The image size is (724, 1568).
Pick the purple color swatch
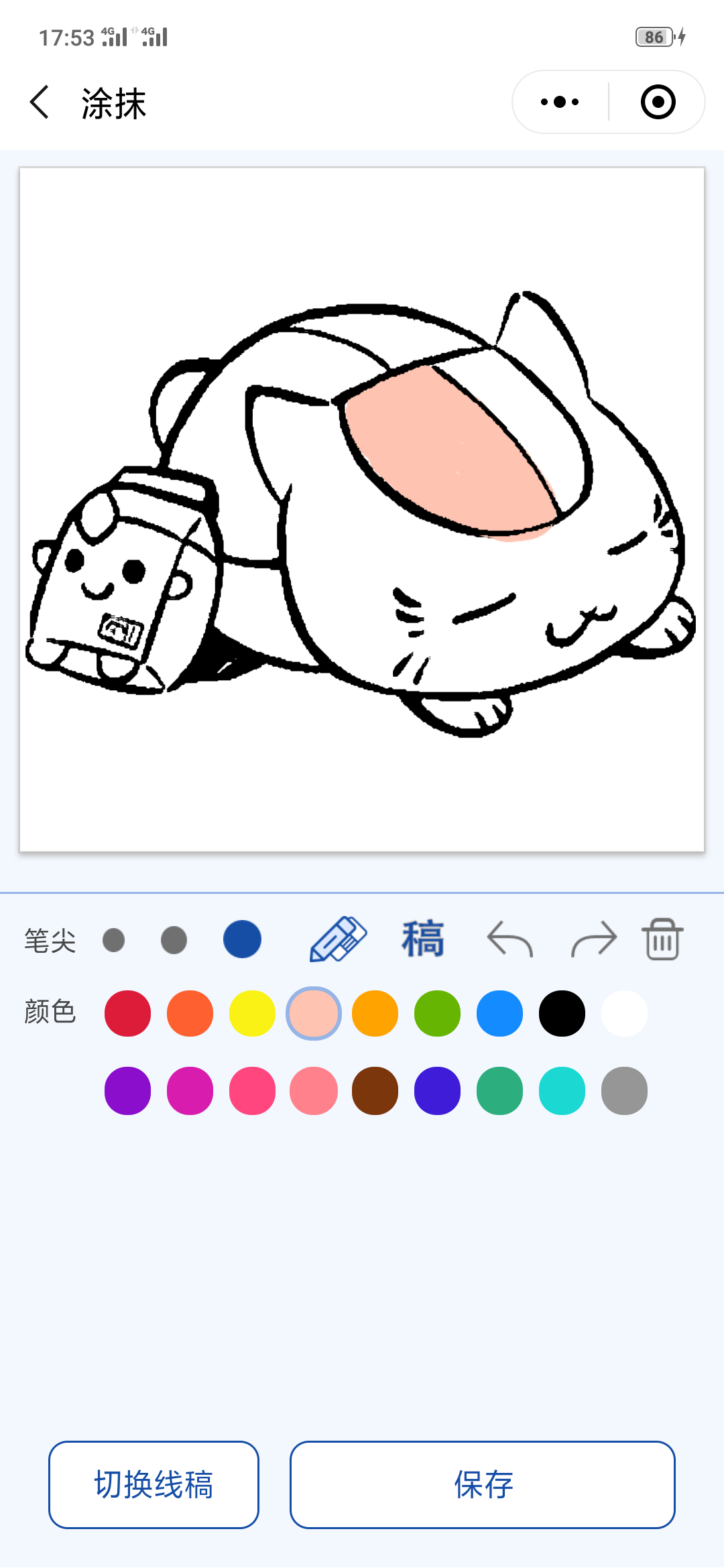[x=127, y=1091]
